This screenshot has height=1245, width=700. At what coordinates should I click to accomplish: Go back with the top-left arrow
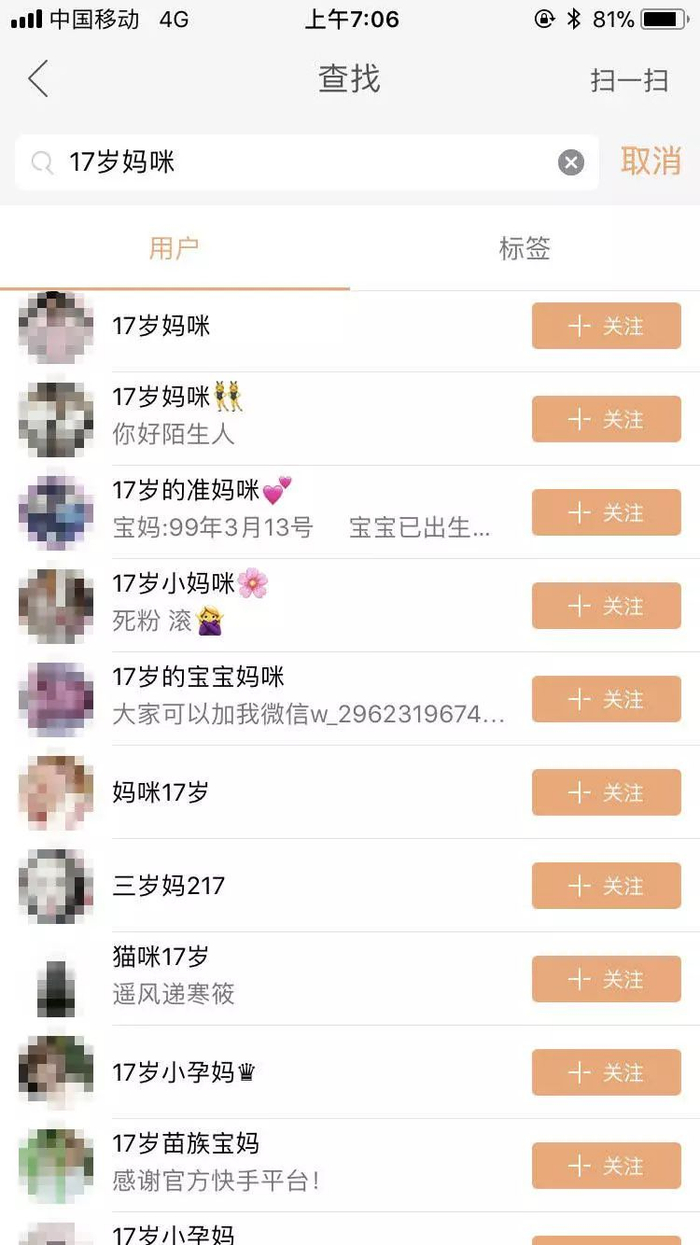(x=38, y=79)
